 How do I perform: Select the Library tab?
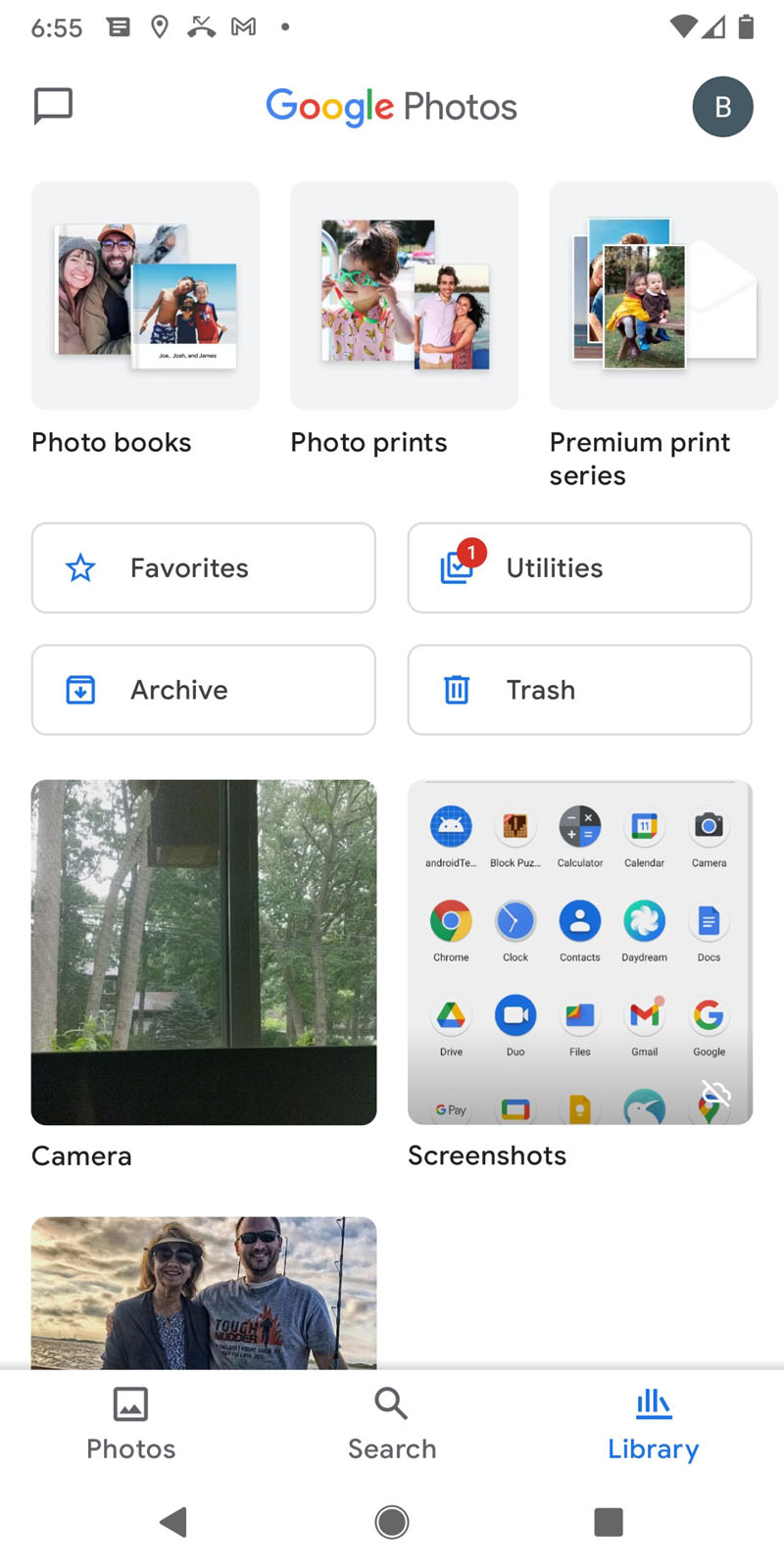[x=654, y=1425]
